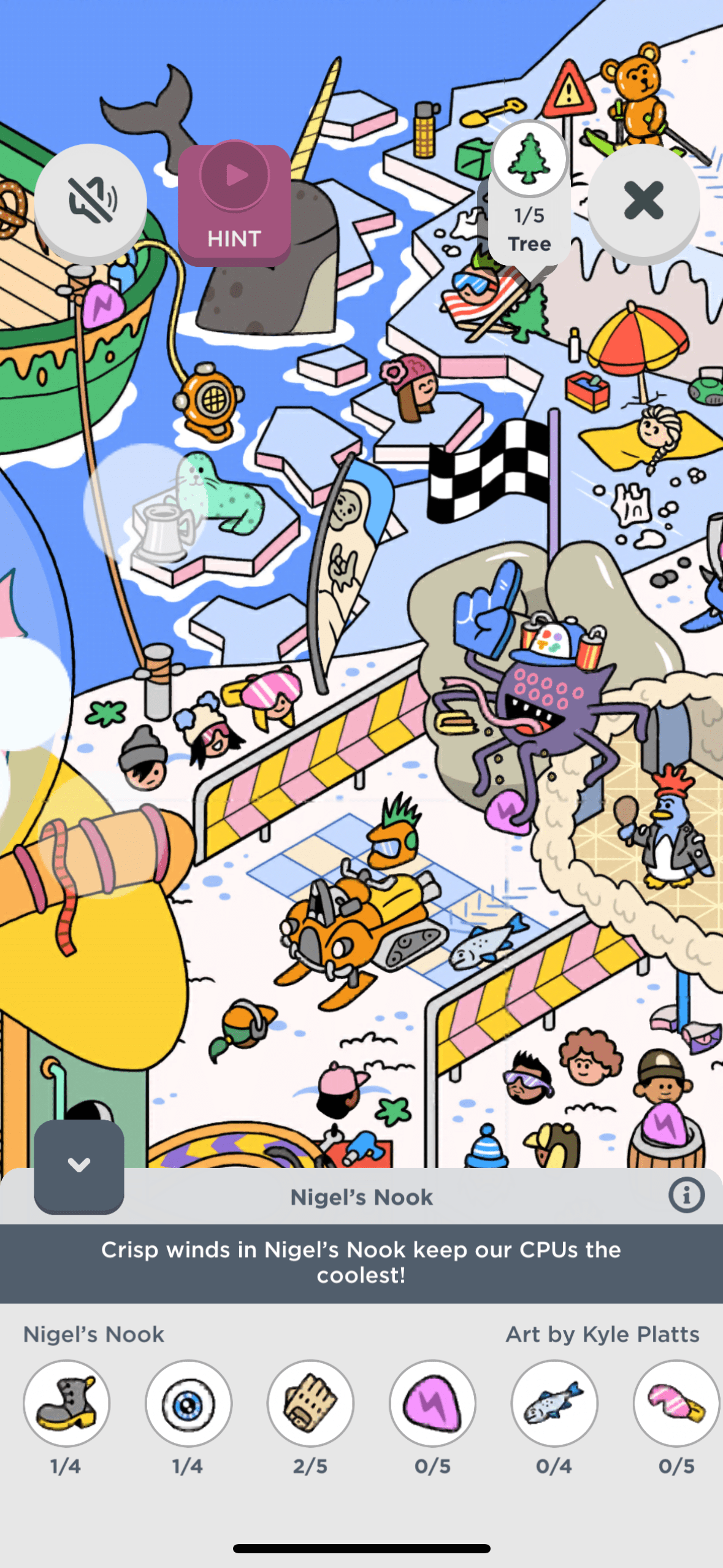Image resolution: width=723 pixels, height=1568 pixels.
Task: Select the glove item showing 2/5
Action: click(x=310, y=1402)
